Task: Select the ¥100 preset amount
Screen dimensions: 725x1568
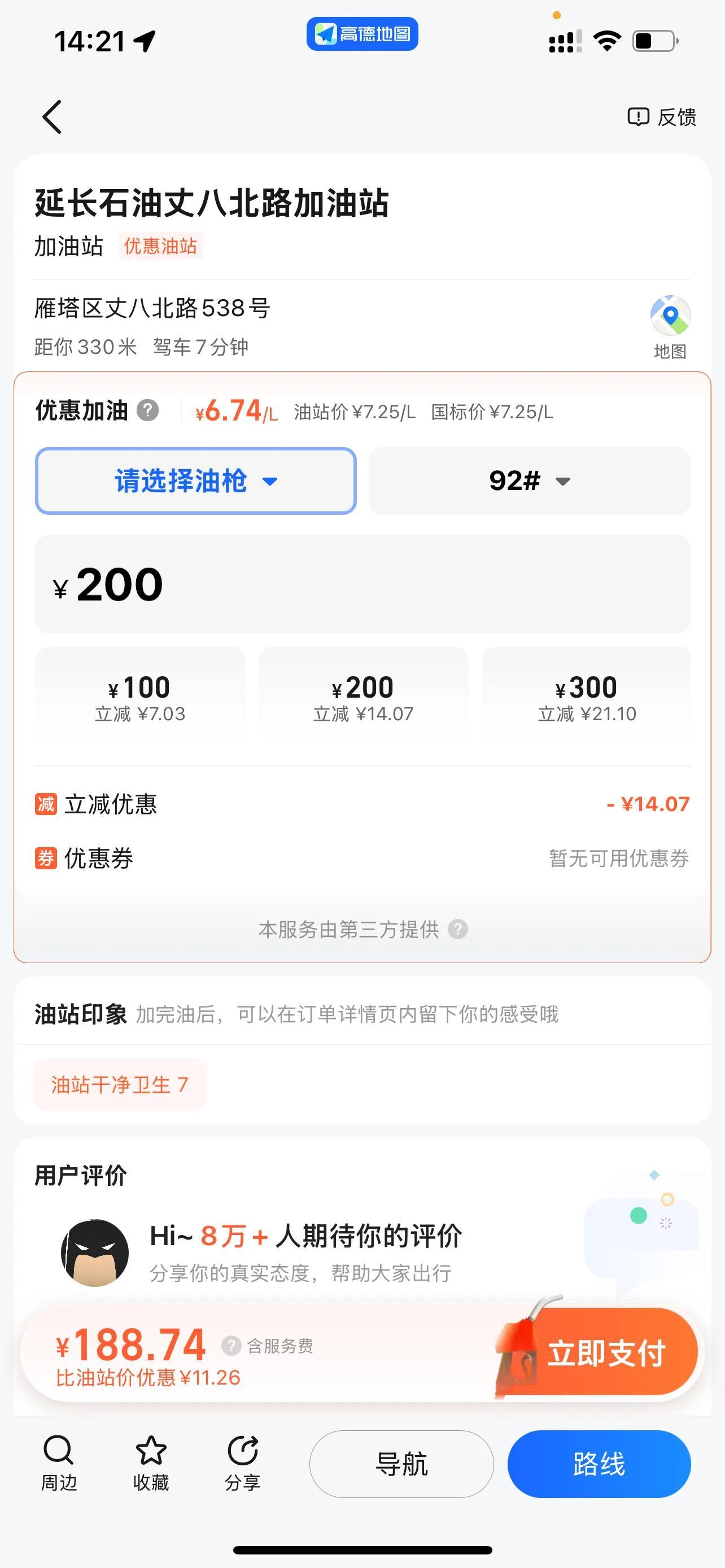Action: point(140,697)
